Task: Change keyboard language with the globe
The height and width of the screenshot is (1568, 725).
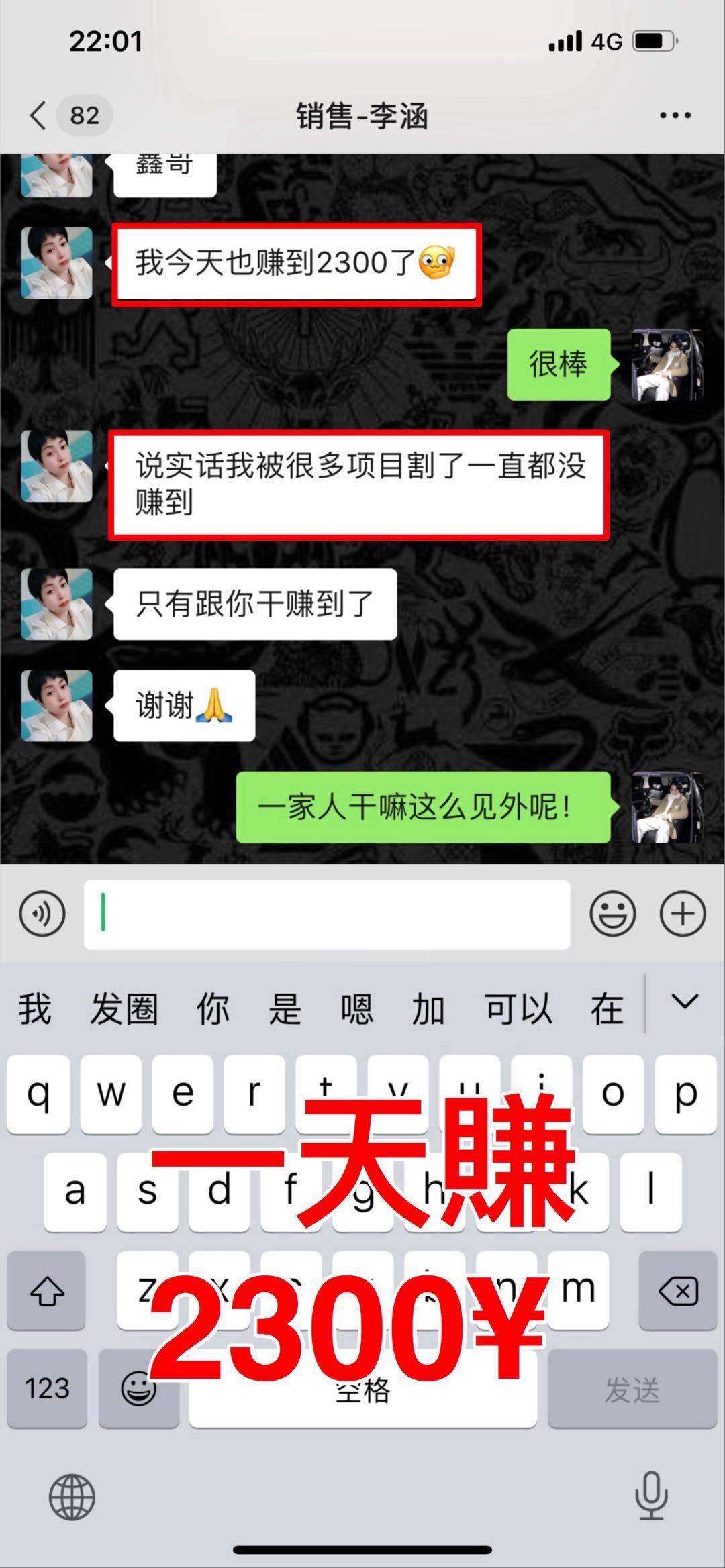Action: tap(72, 1497)
